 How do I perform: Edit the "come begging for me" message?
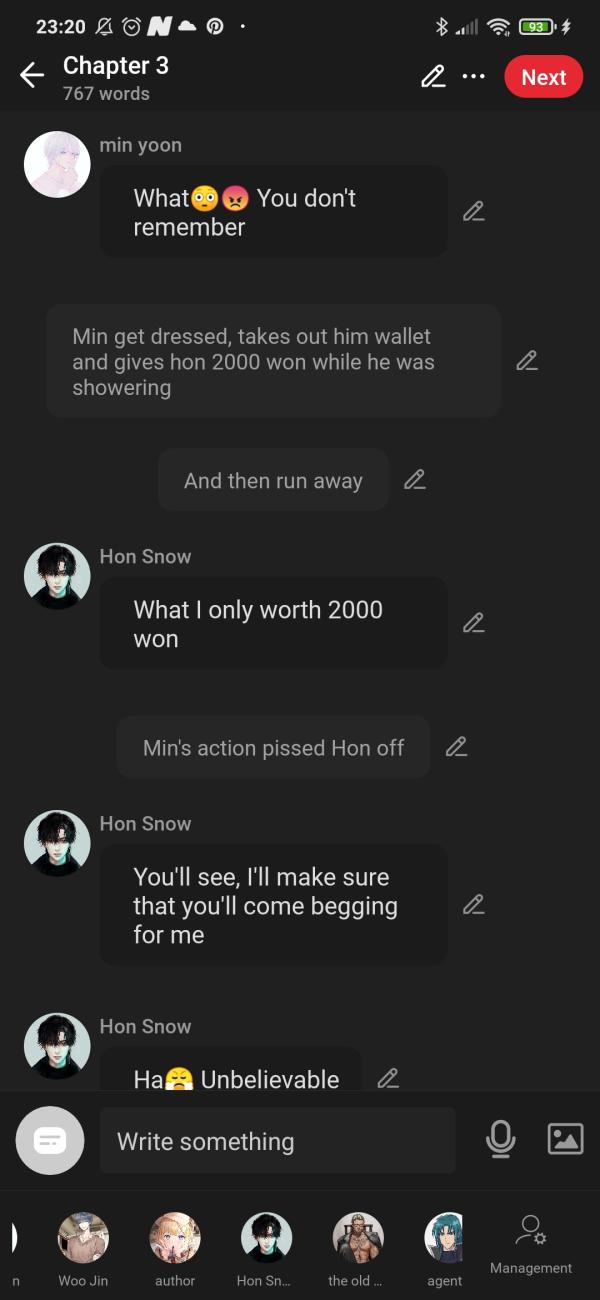(474, 905)
